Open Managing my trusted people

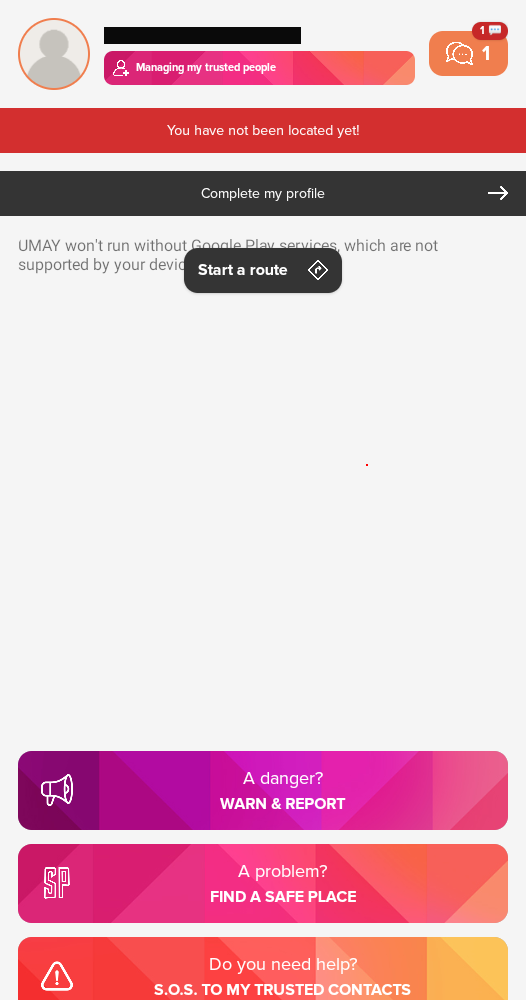pyautogui.click(x=259, y=68)
